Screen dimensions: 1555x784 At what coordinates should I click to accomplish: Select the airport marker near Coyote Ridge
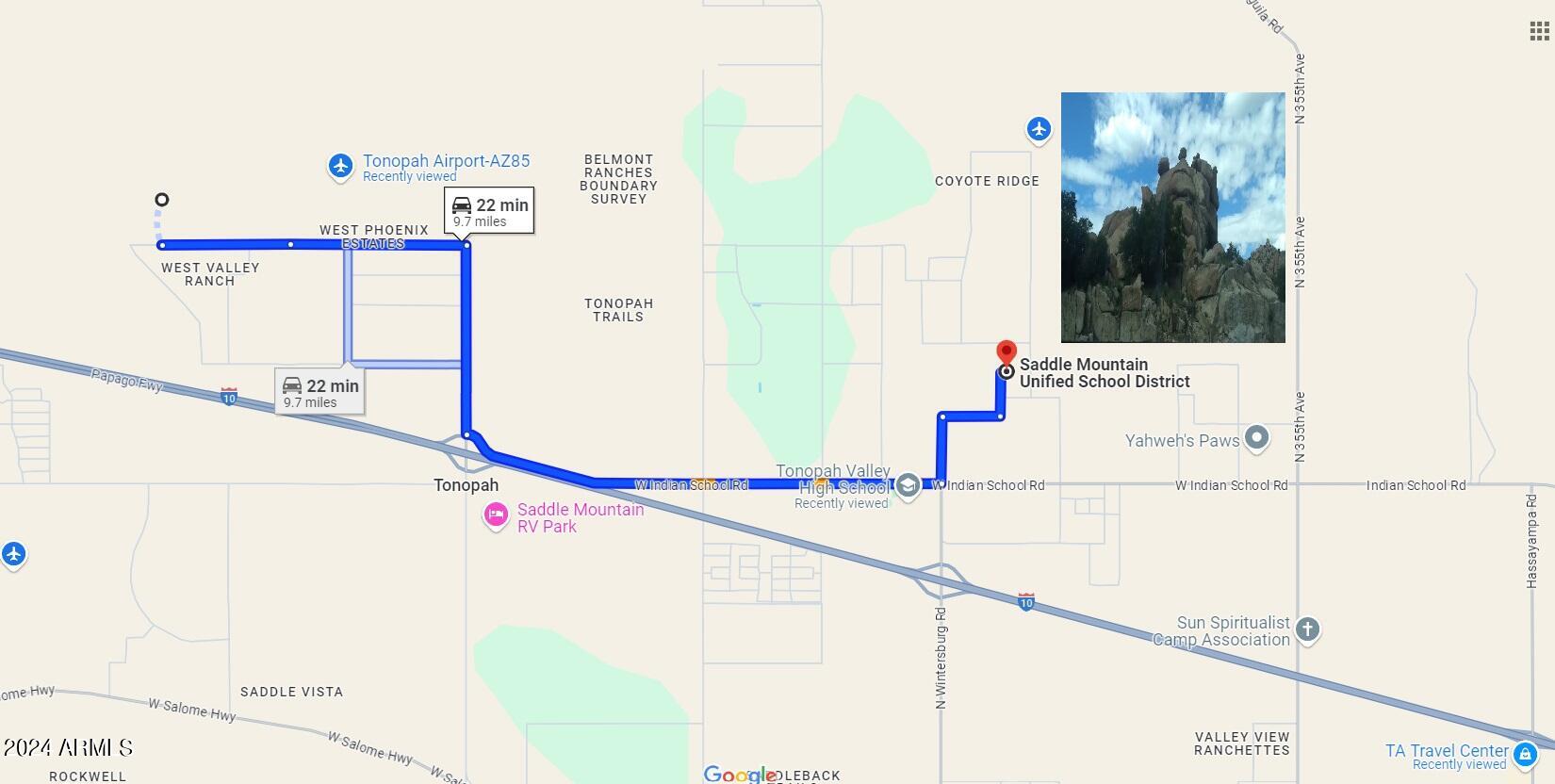click(x=1039, y=129)
